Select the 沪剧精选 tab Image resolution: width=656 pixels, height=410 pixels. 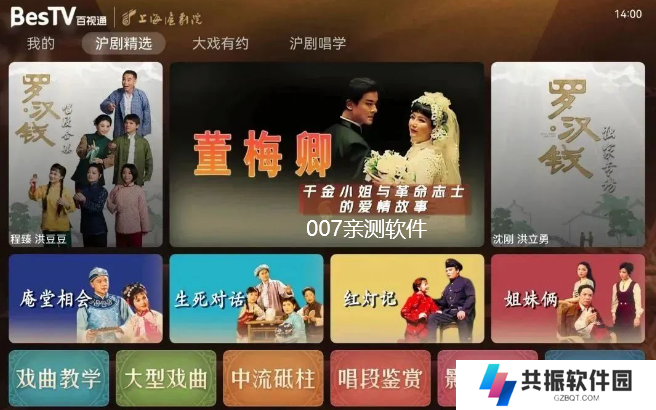(124, 43)
